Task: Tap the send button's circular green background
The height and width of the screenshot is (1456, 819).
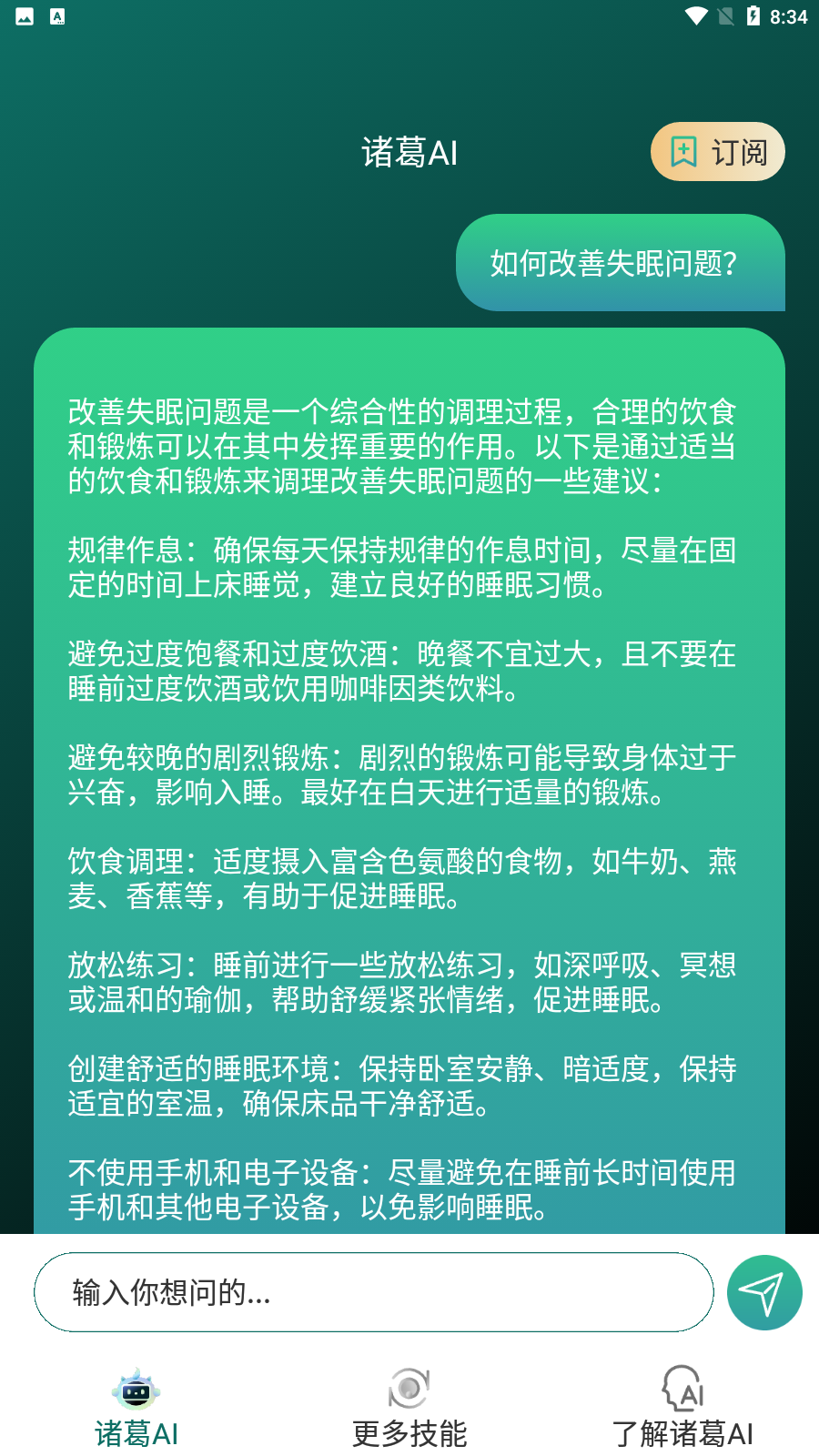Action: coord(764,1292)
